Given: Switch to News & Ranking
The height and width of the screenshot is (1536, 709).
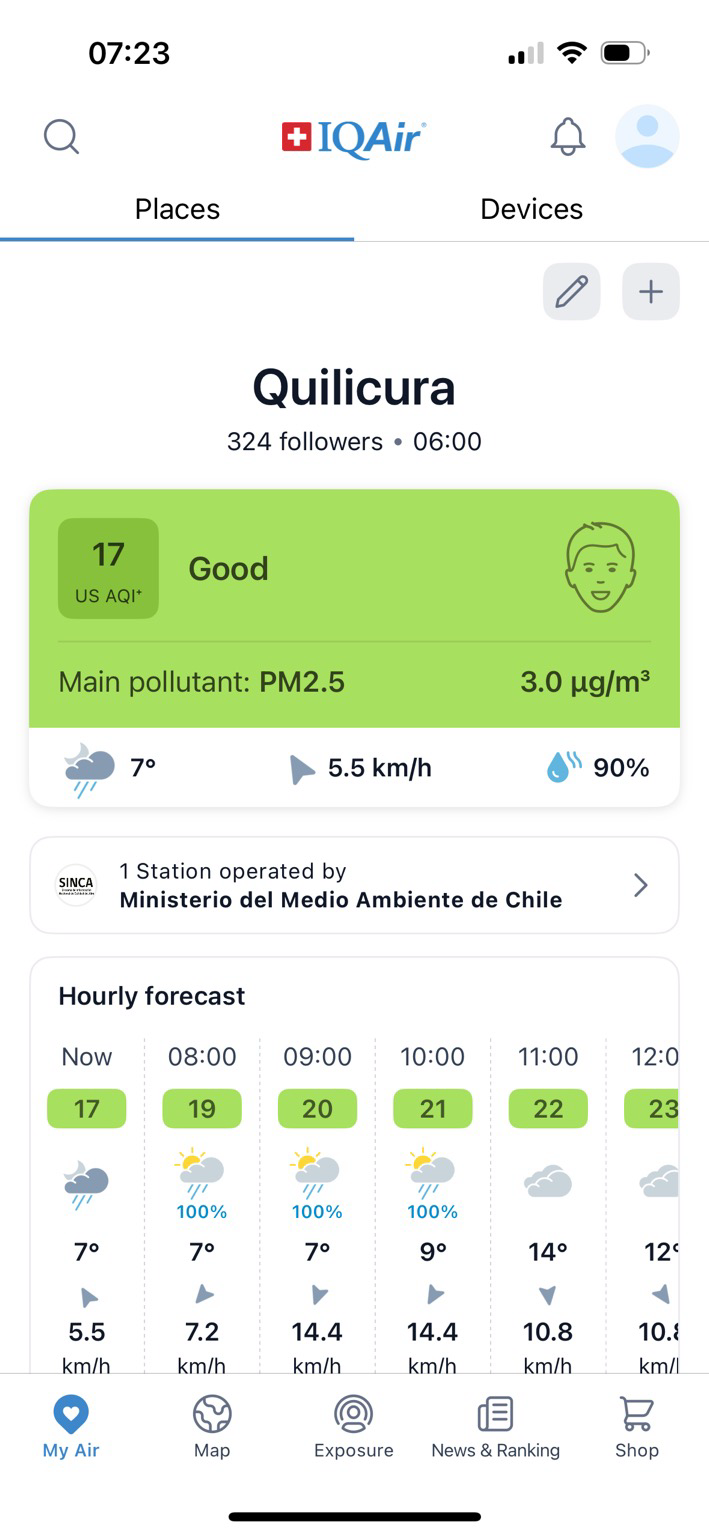Looking at the screenshot, I should (x=495, y=1427).
